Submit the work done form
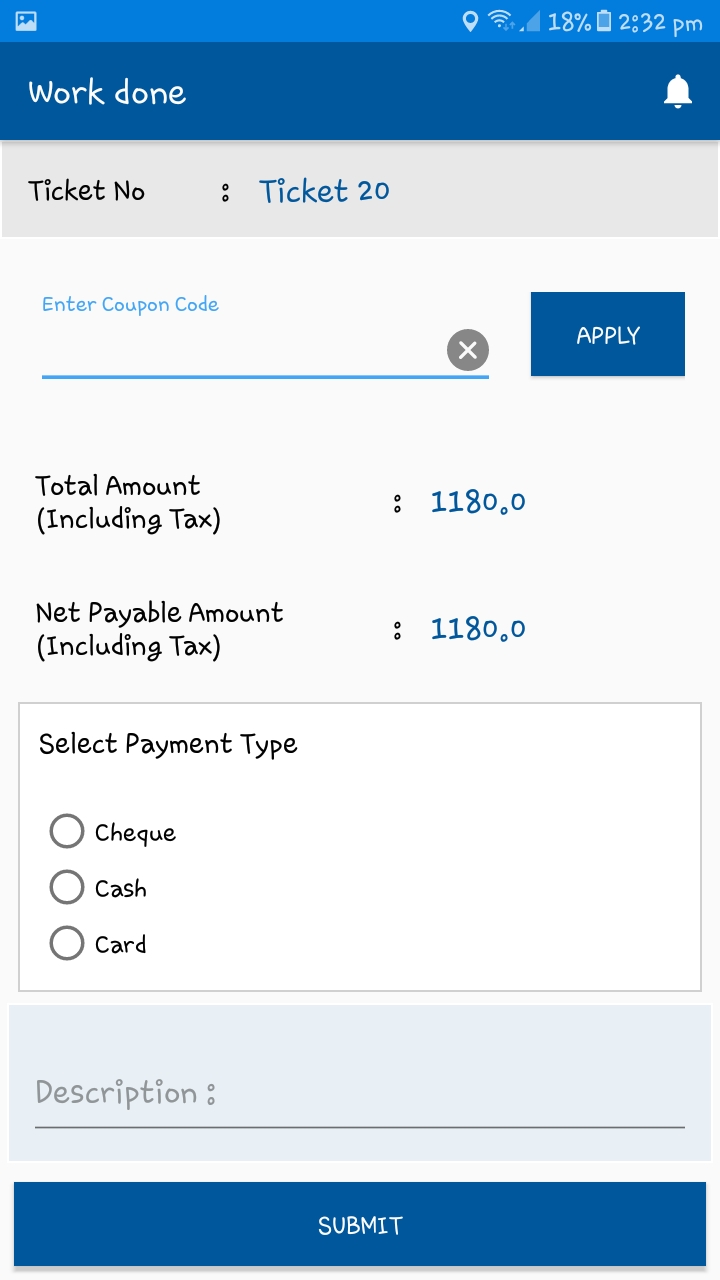The image size is (720, 1280). 359,1225
